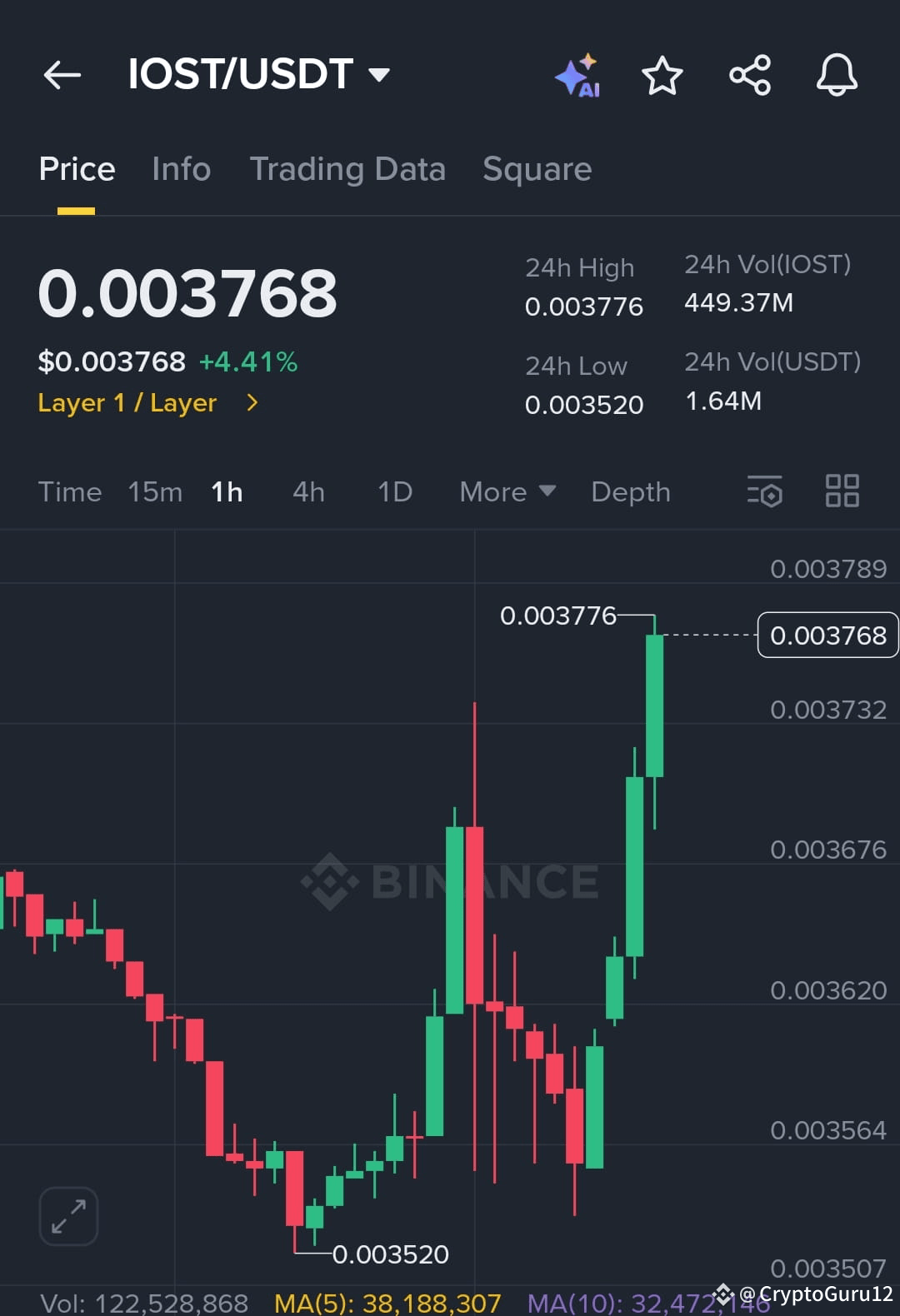Open notifications via bell icon

837,75
